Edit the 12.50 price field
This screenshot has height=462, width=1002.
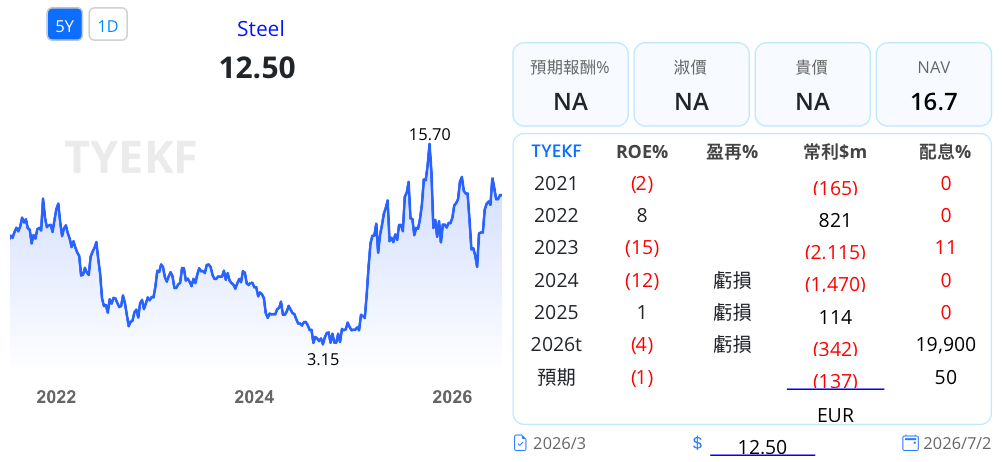pos(762,445)
